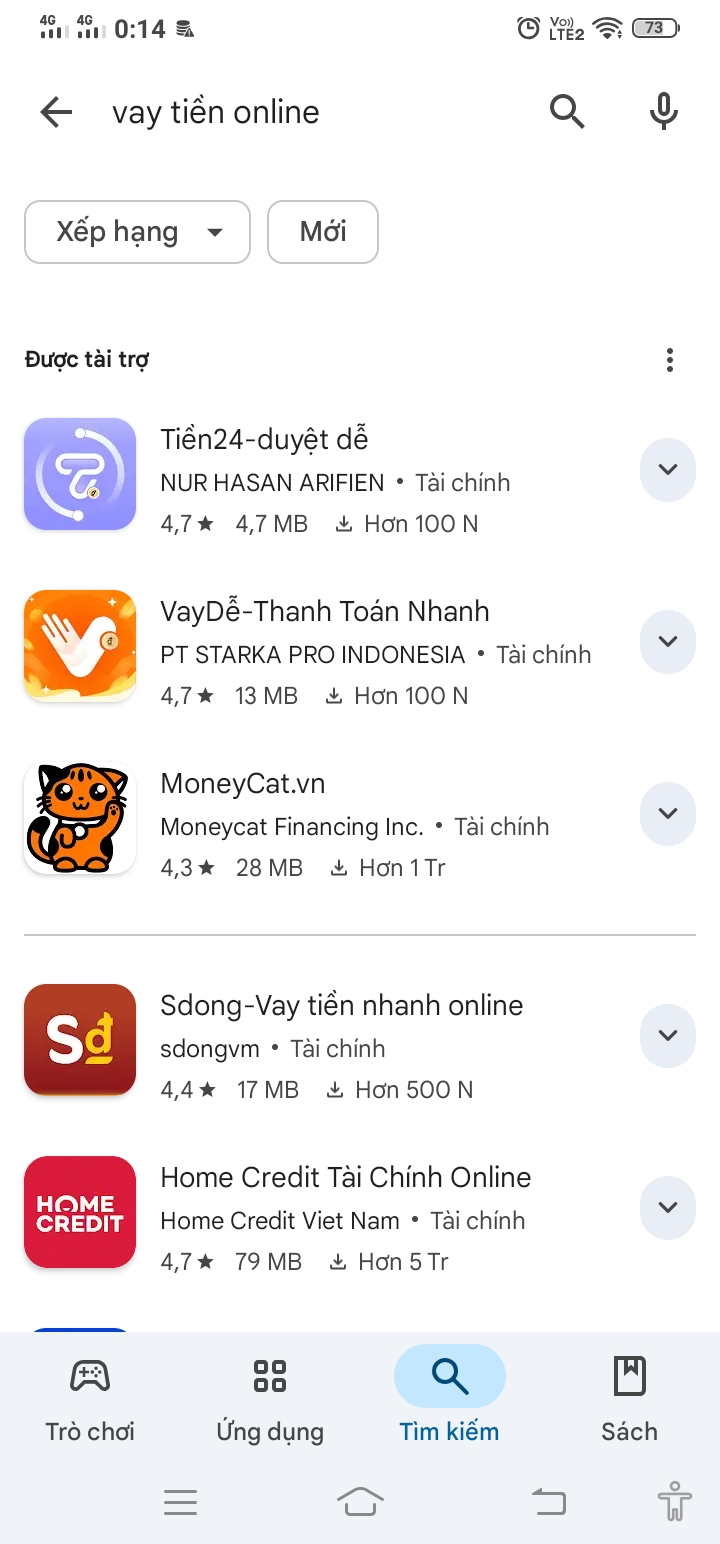This screenshot has height=1544, width=720.
Task: Select the Home Credit app icon
Action: point(79,1212)
